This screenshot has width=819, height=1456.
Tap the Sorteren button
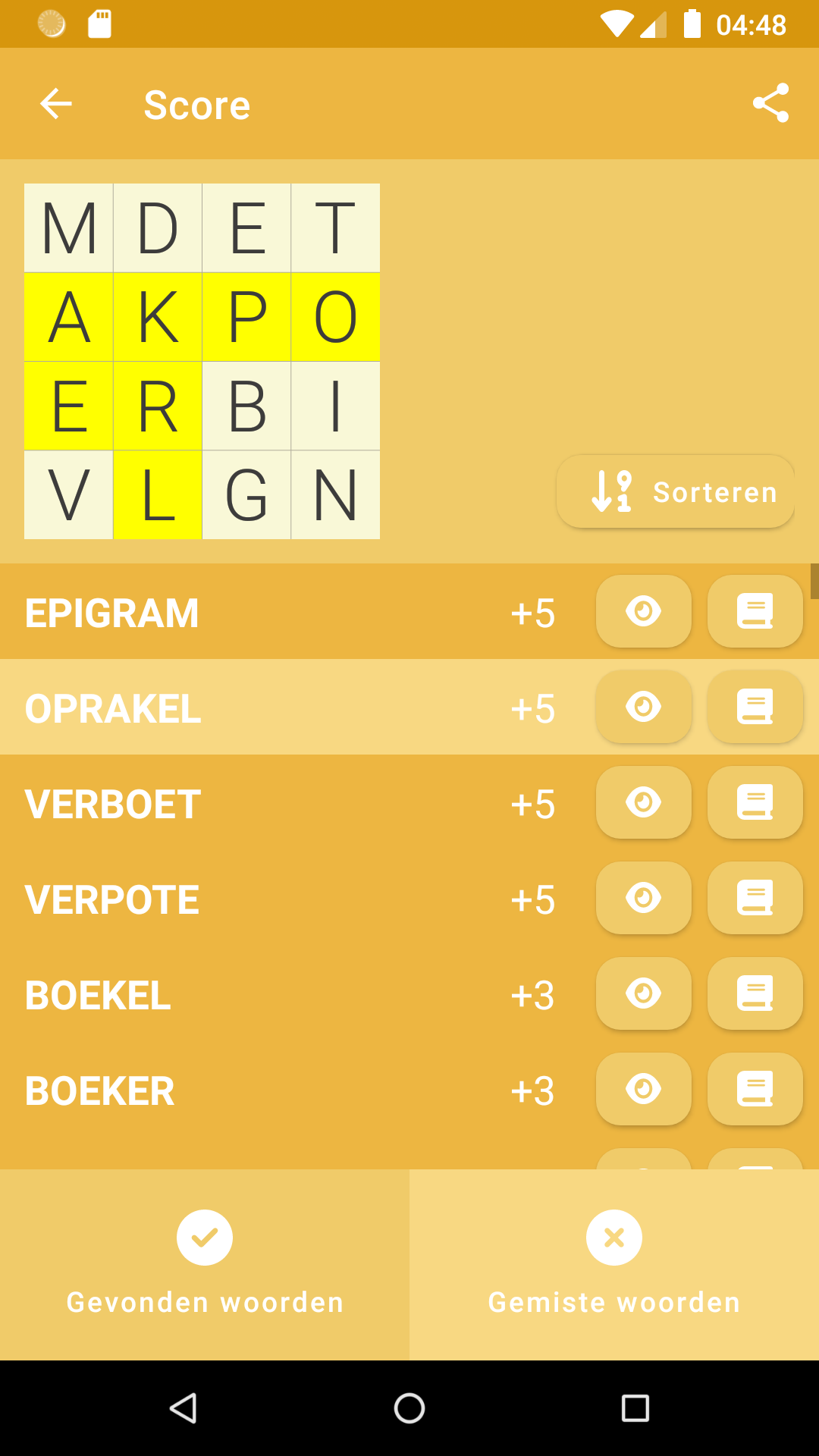coord(675,492)
